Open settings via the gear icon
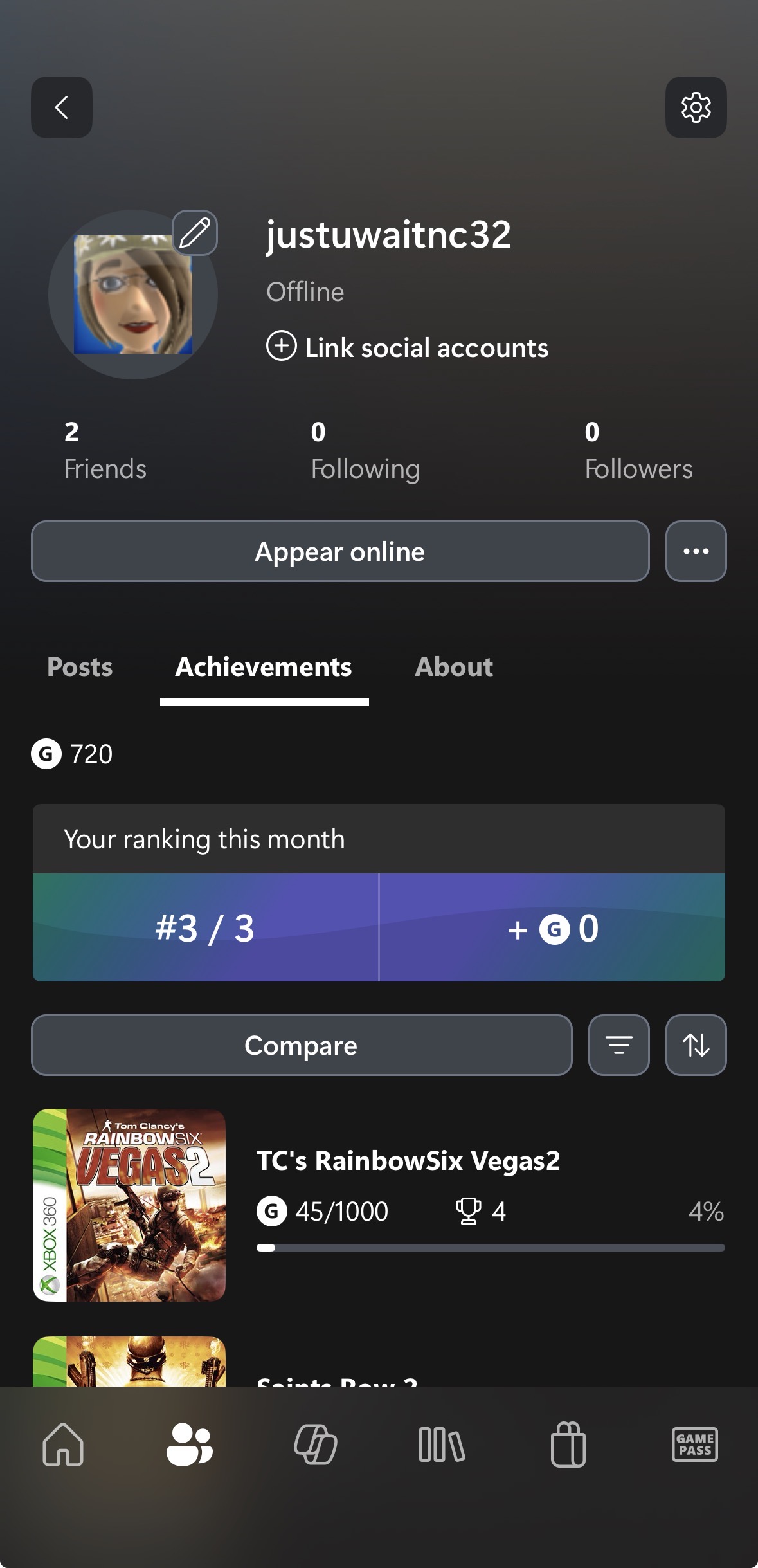758x1568 pixels. (x=696, y=107)
